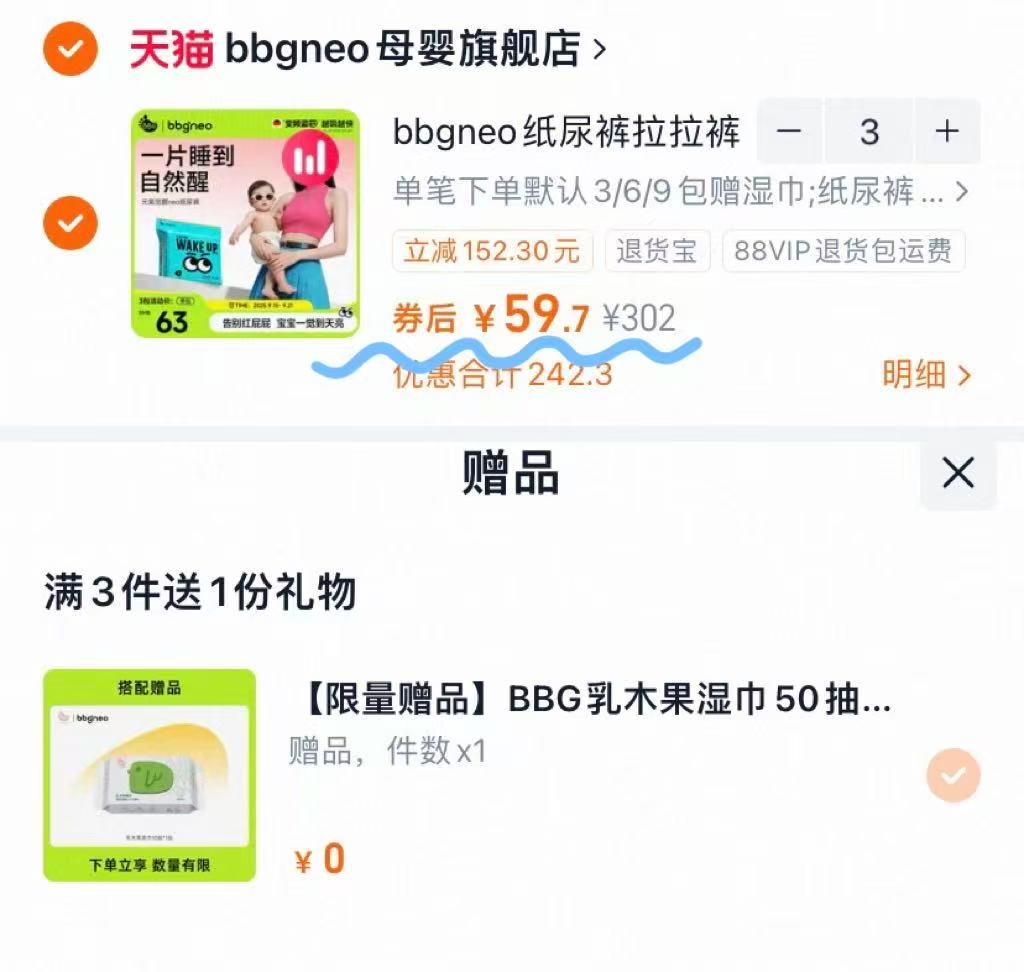Toggle the gift wipes selection check

[x=953, y=775]
